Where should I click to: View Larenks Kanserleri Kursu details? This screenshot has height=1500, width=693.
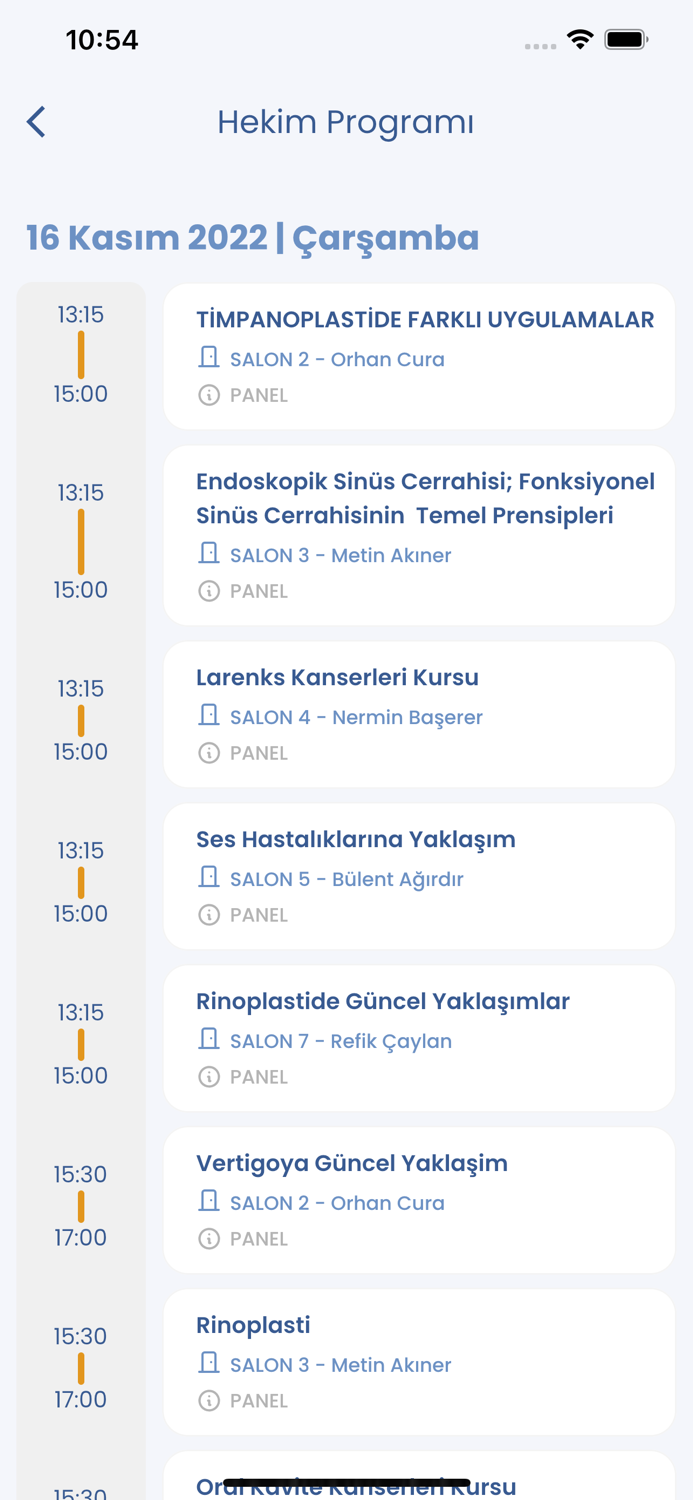coord(419,714)
